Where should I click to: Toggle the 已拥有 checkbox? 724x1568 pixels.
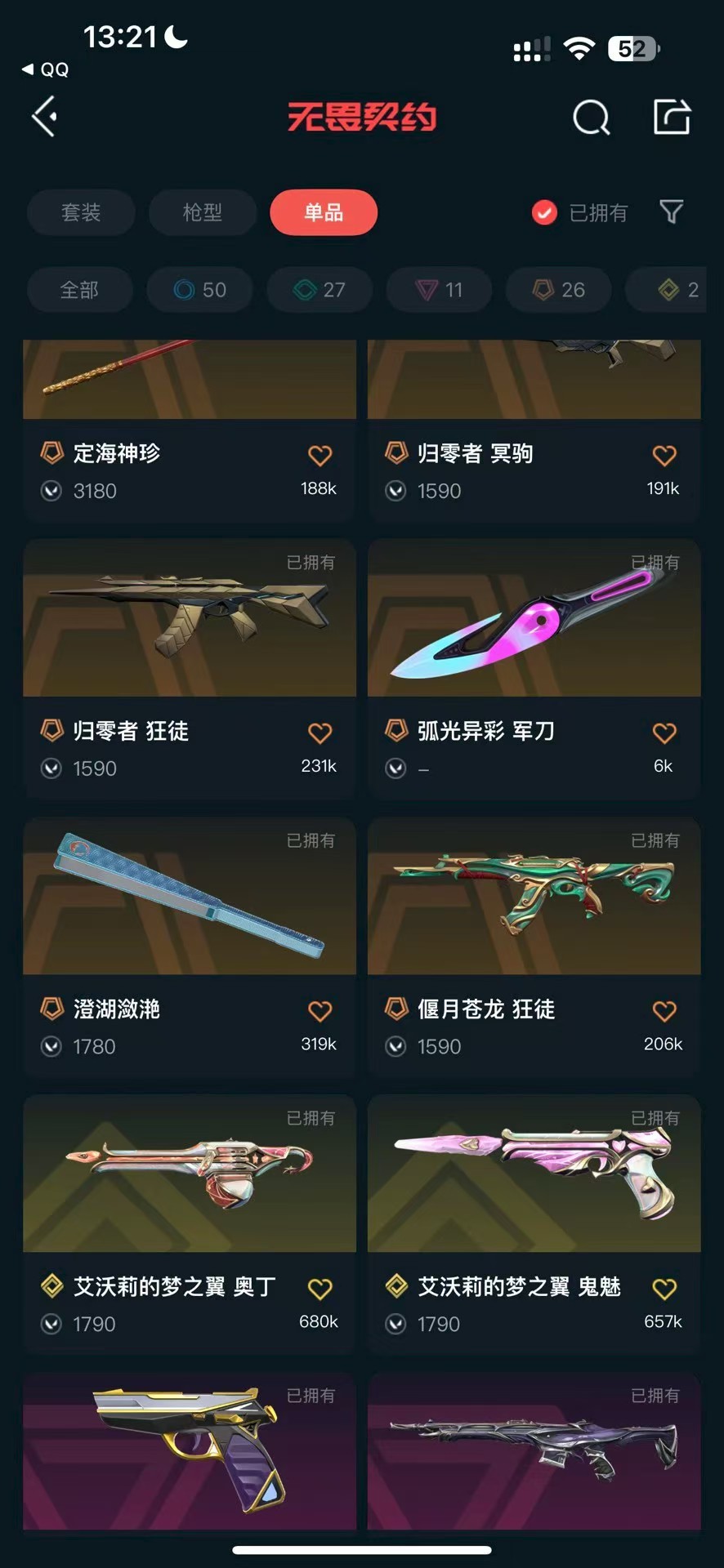544,212
